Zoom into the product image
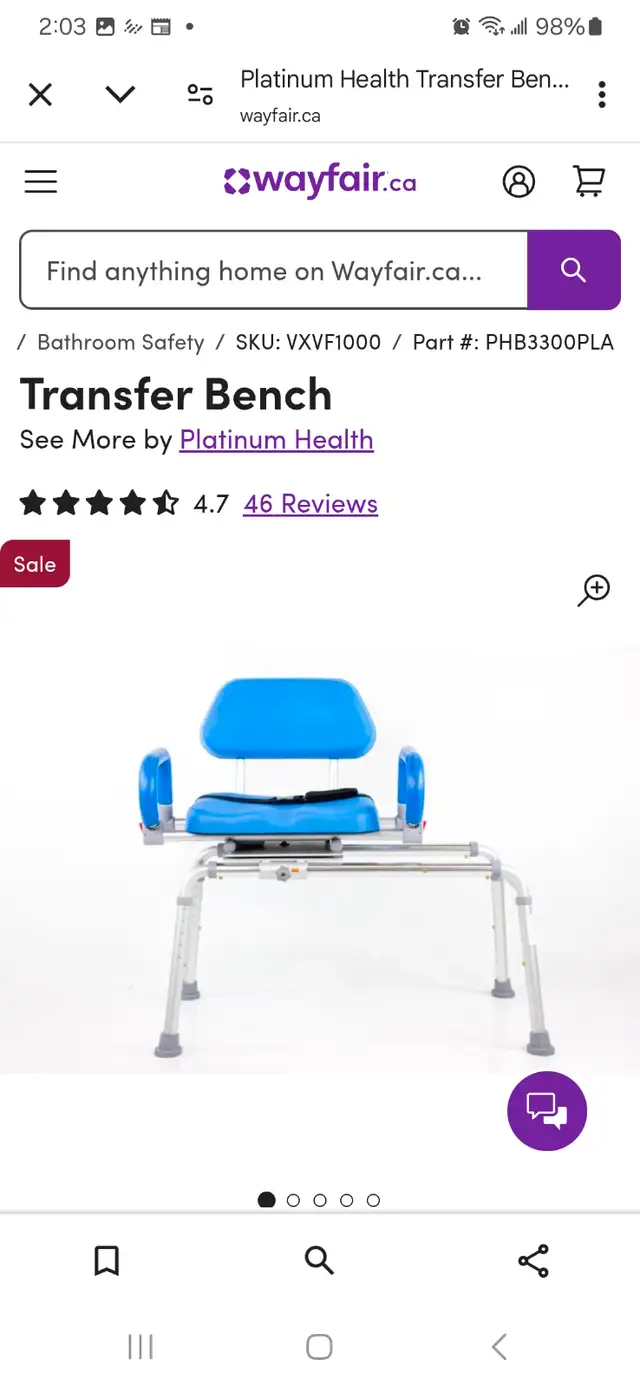This screenshot has height=1388, width=640. 594,590
